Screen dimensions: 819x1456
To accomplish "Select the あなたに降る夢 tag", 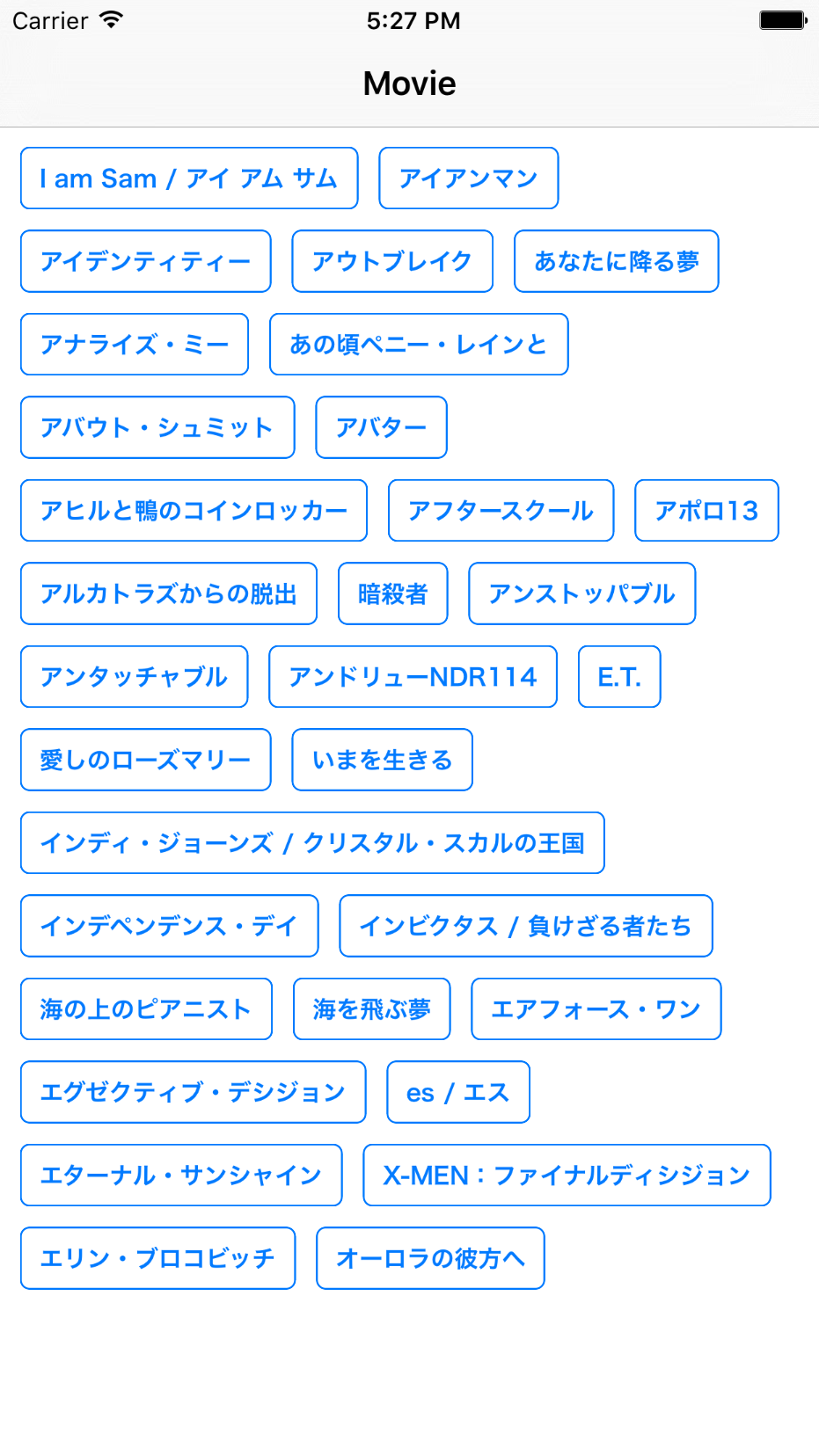I will 617,261.
